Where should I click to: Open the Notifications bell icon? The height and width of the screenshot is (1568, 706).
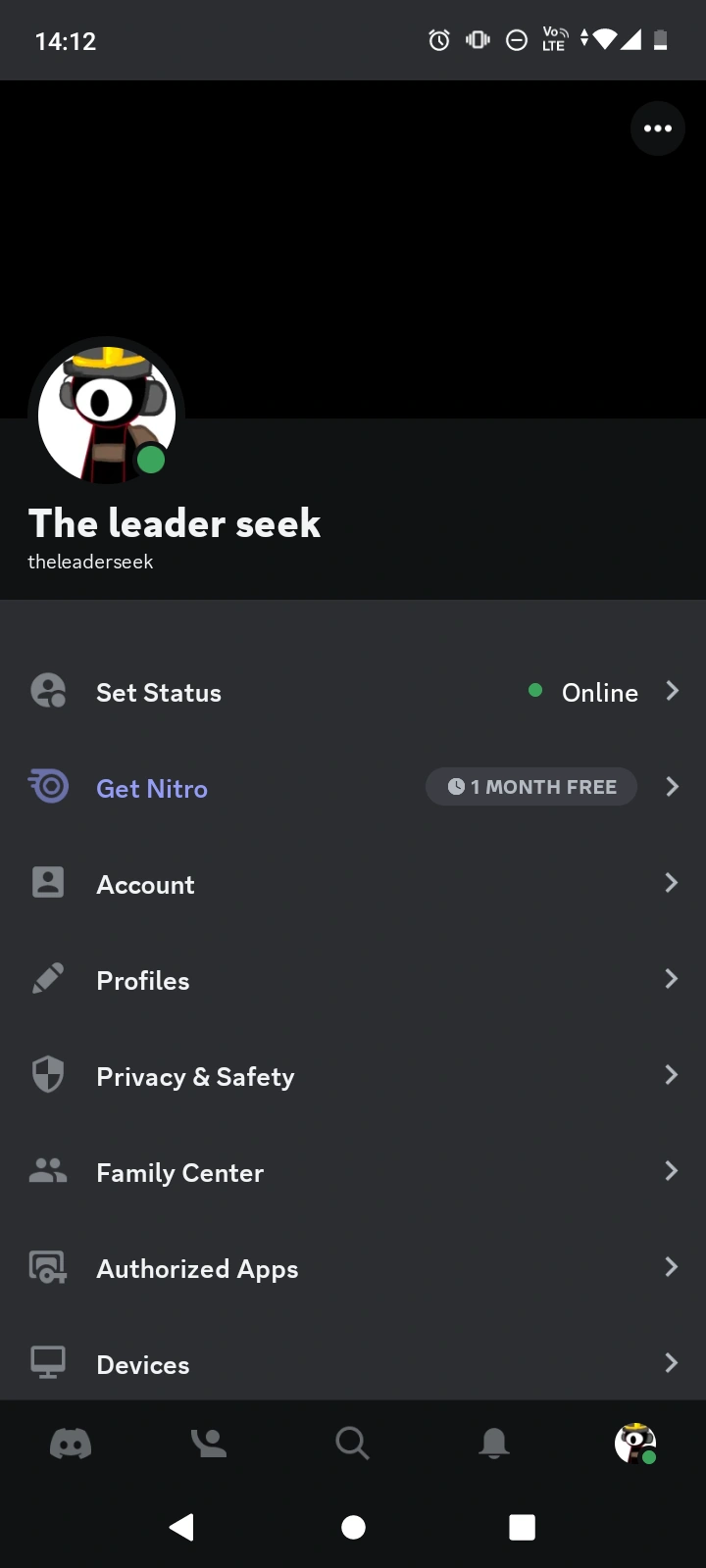click(x=494, y=1442)
